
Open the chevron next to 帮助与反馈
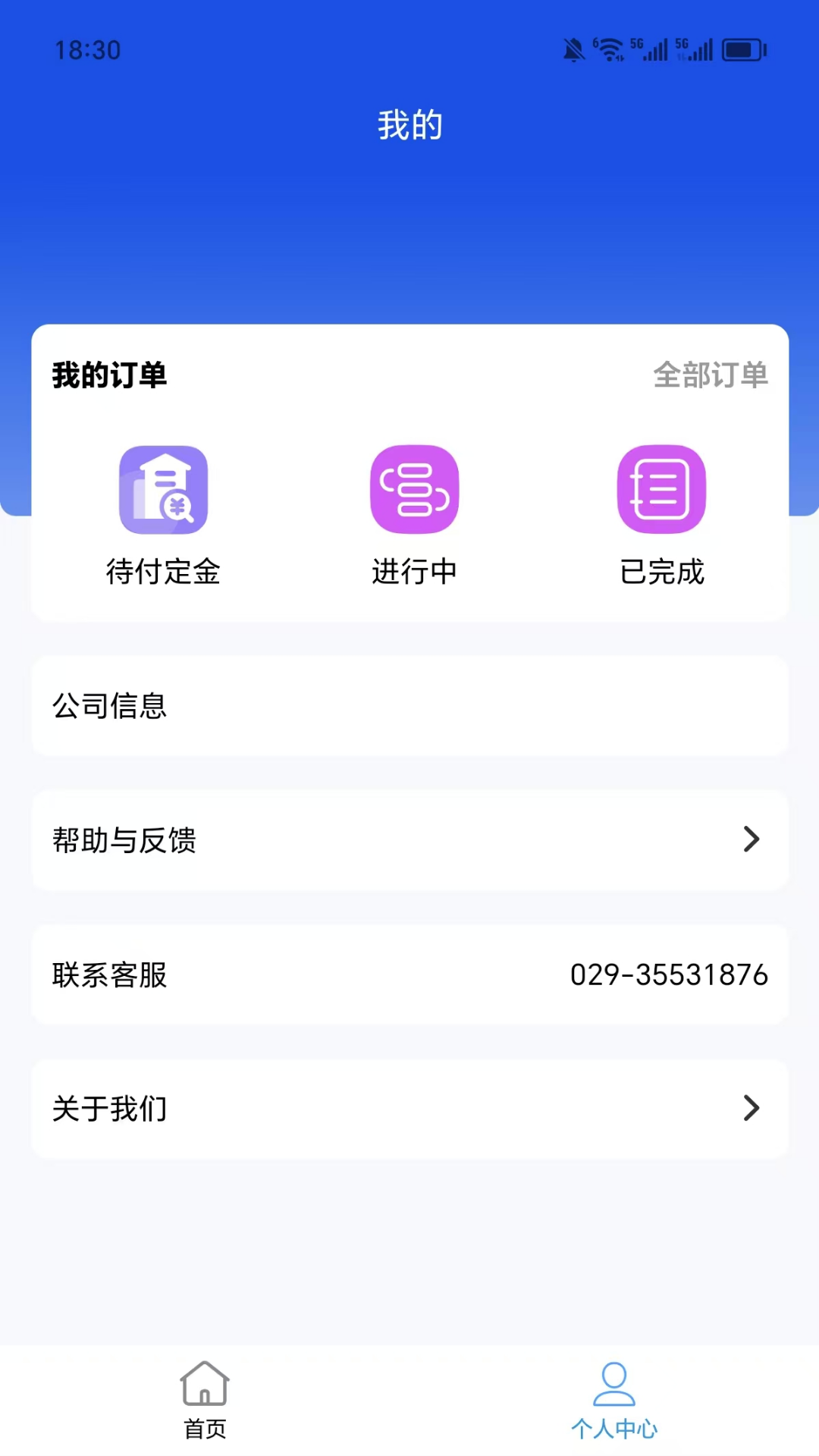pyautogui.click(x=752, y=840)
